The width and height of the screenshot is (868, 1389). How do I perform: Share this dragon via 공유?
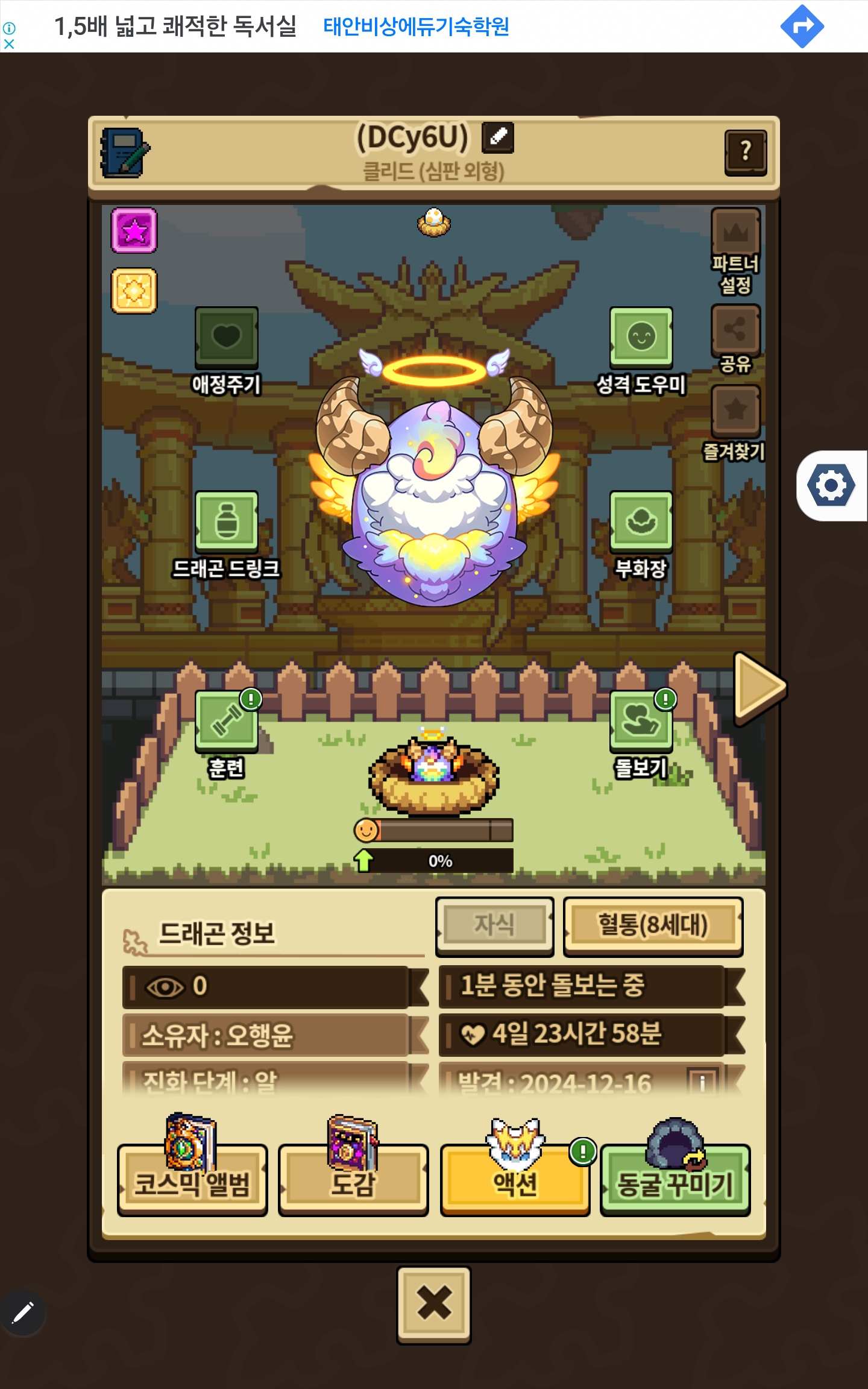click(x=735, y=329)
